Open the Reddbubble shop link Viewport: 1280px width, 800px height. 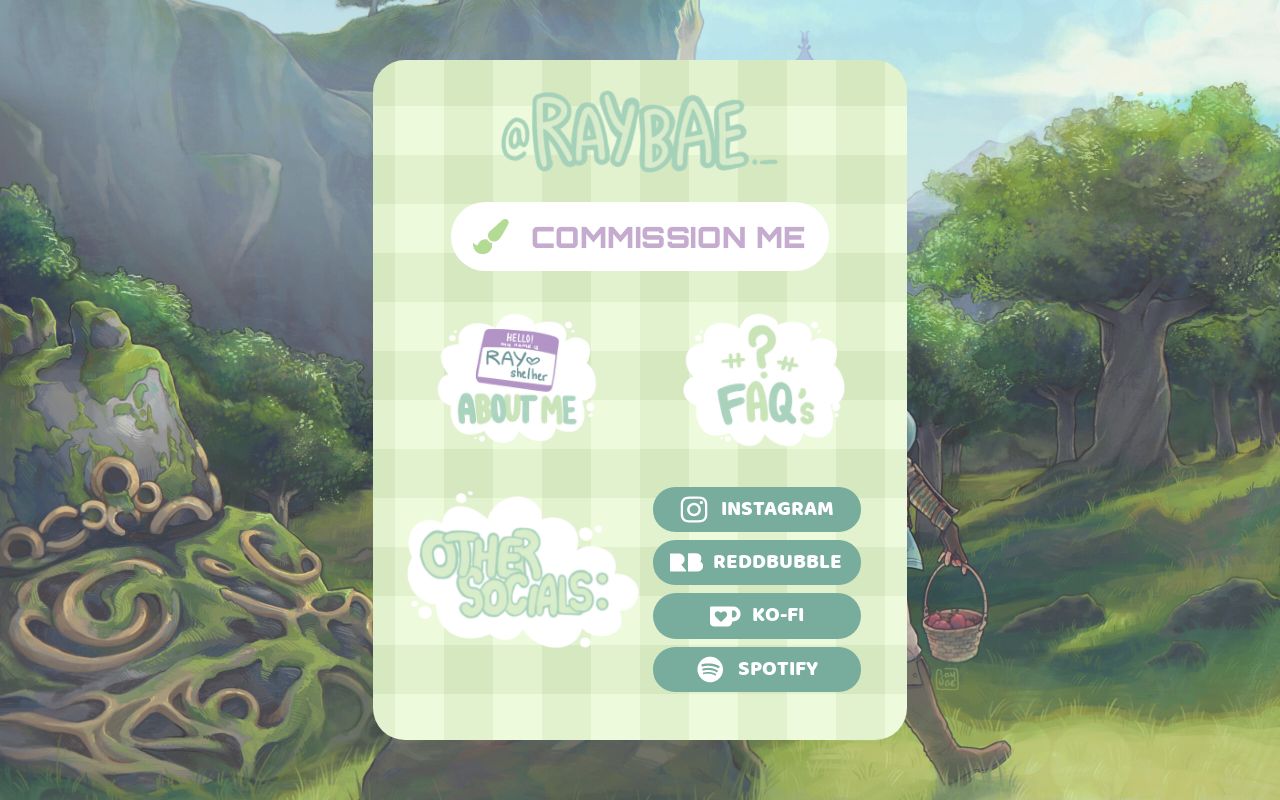pyautogui.click(x=757, y=562)
